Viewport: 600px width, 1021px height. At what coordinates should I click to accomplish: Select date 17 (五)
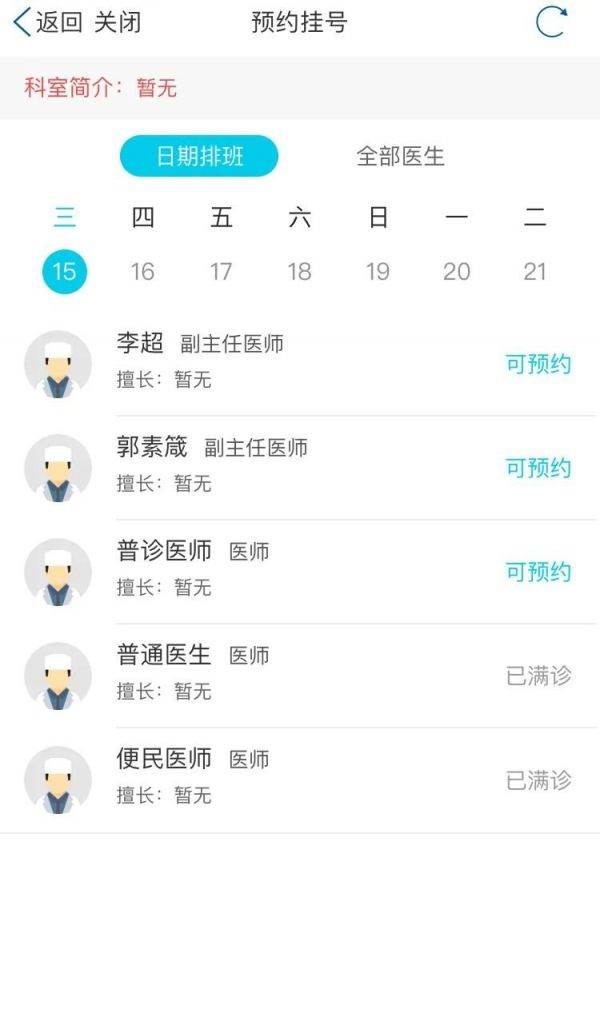(221, 271)
